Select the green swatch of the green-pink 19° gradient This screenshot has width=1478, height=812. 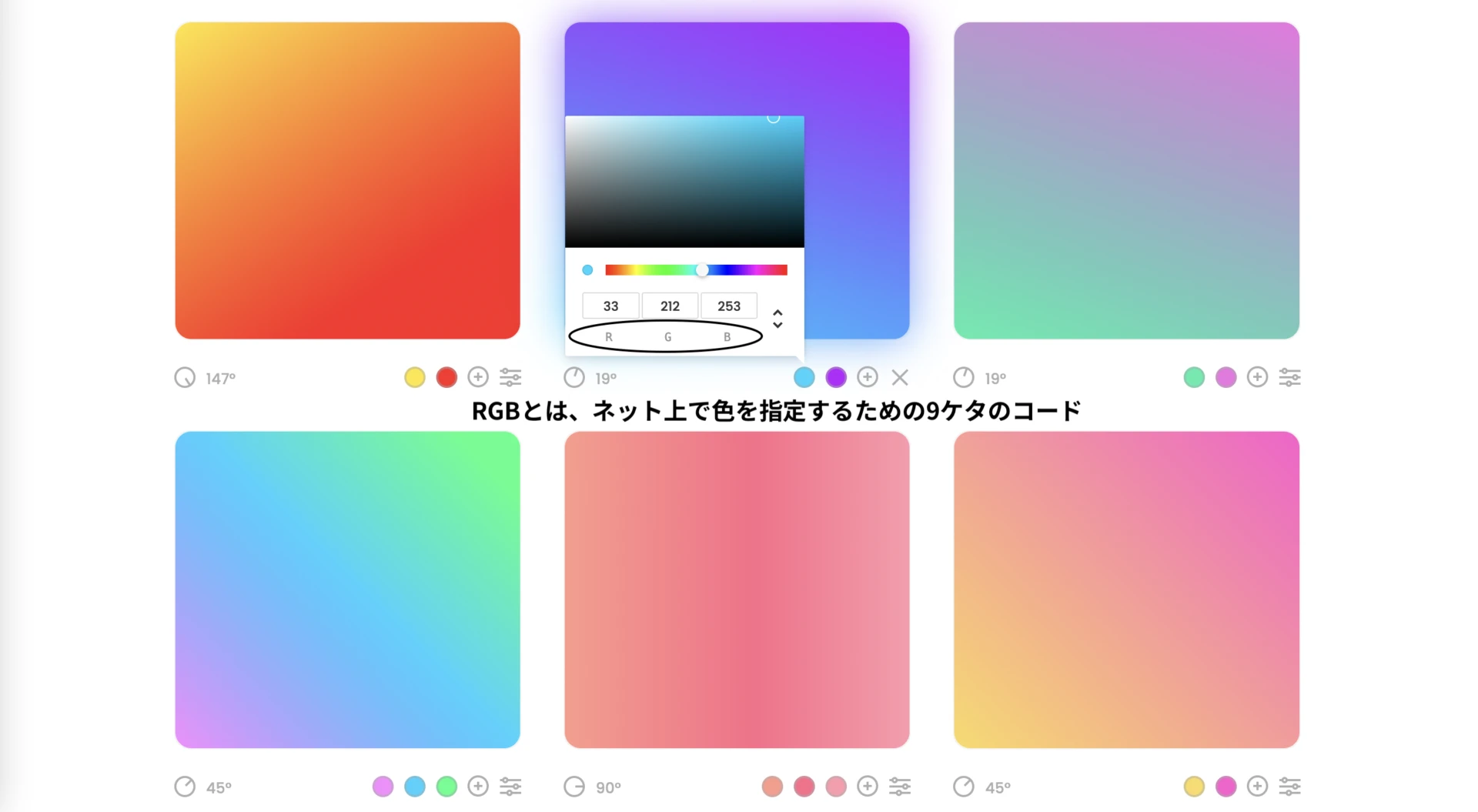tap(1194, 377)
